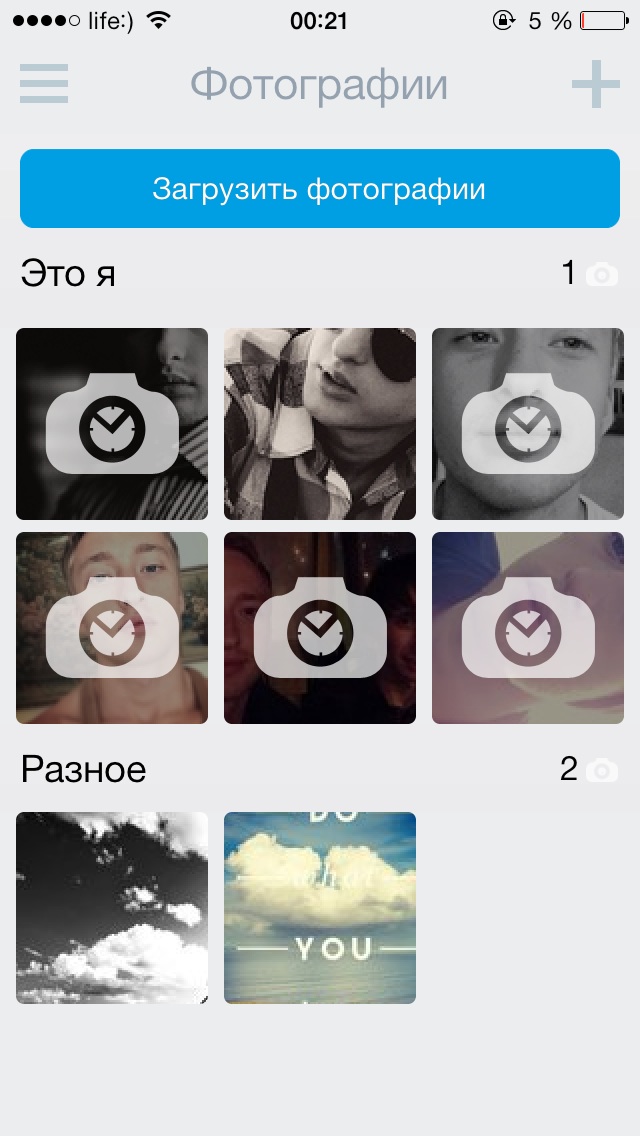This screenshot has height=1136, width=640.
Task: Open the pending purple-tinted photo
Action: (527, 628)
